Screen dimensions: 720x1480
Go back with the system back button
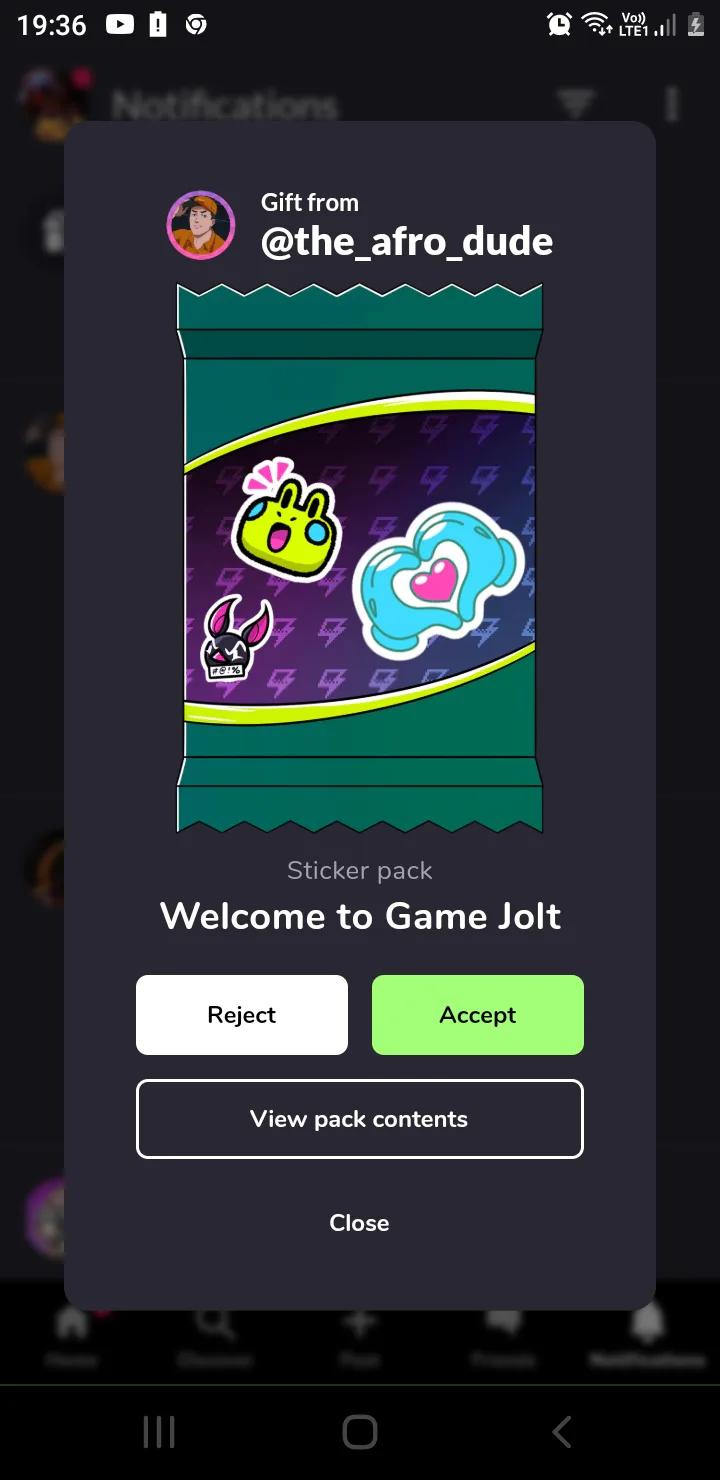click(562, 1432)
